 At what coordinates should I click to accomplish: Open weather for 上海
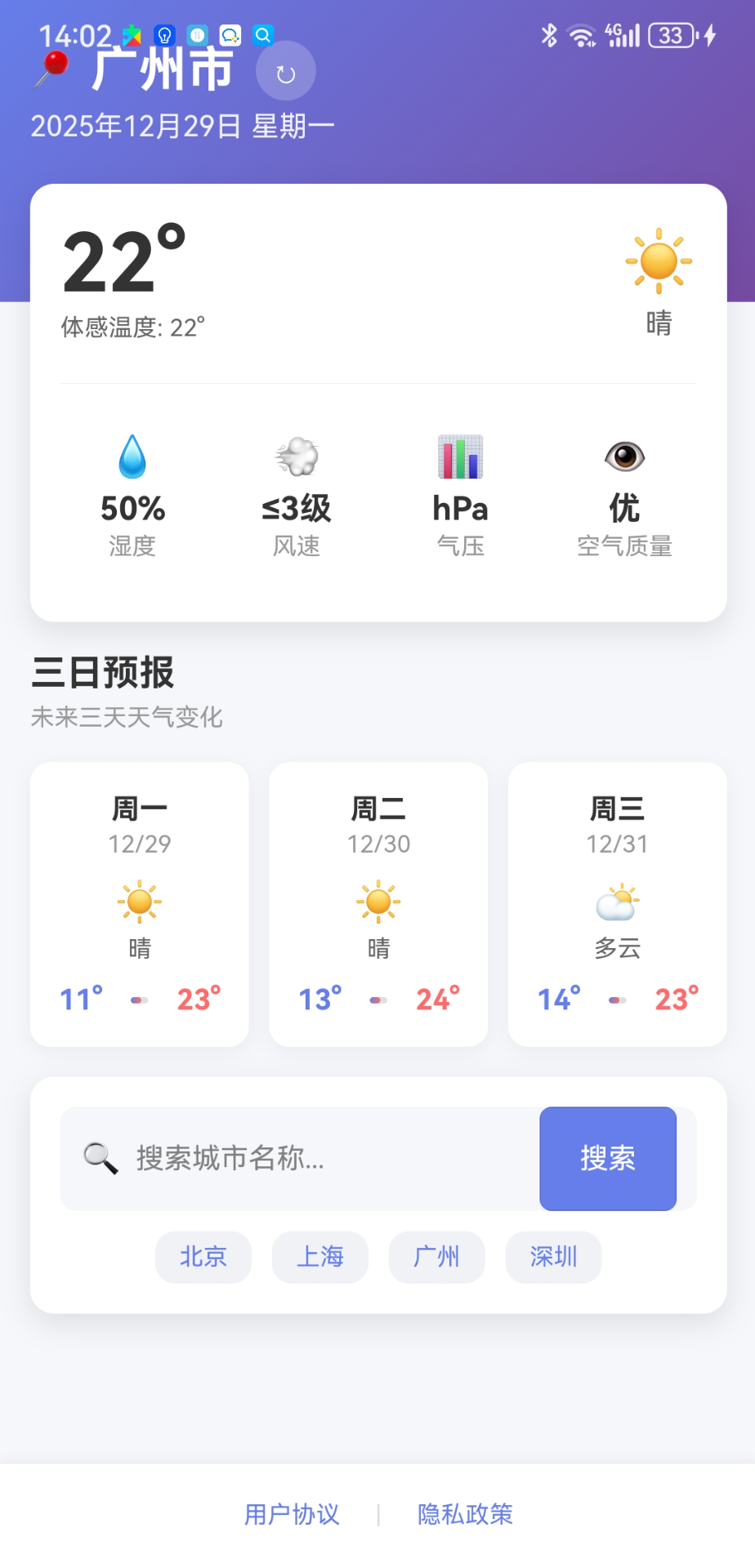click(319, 1258)
